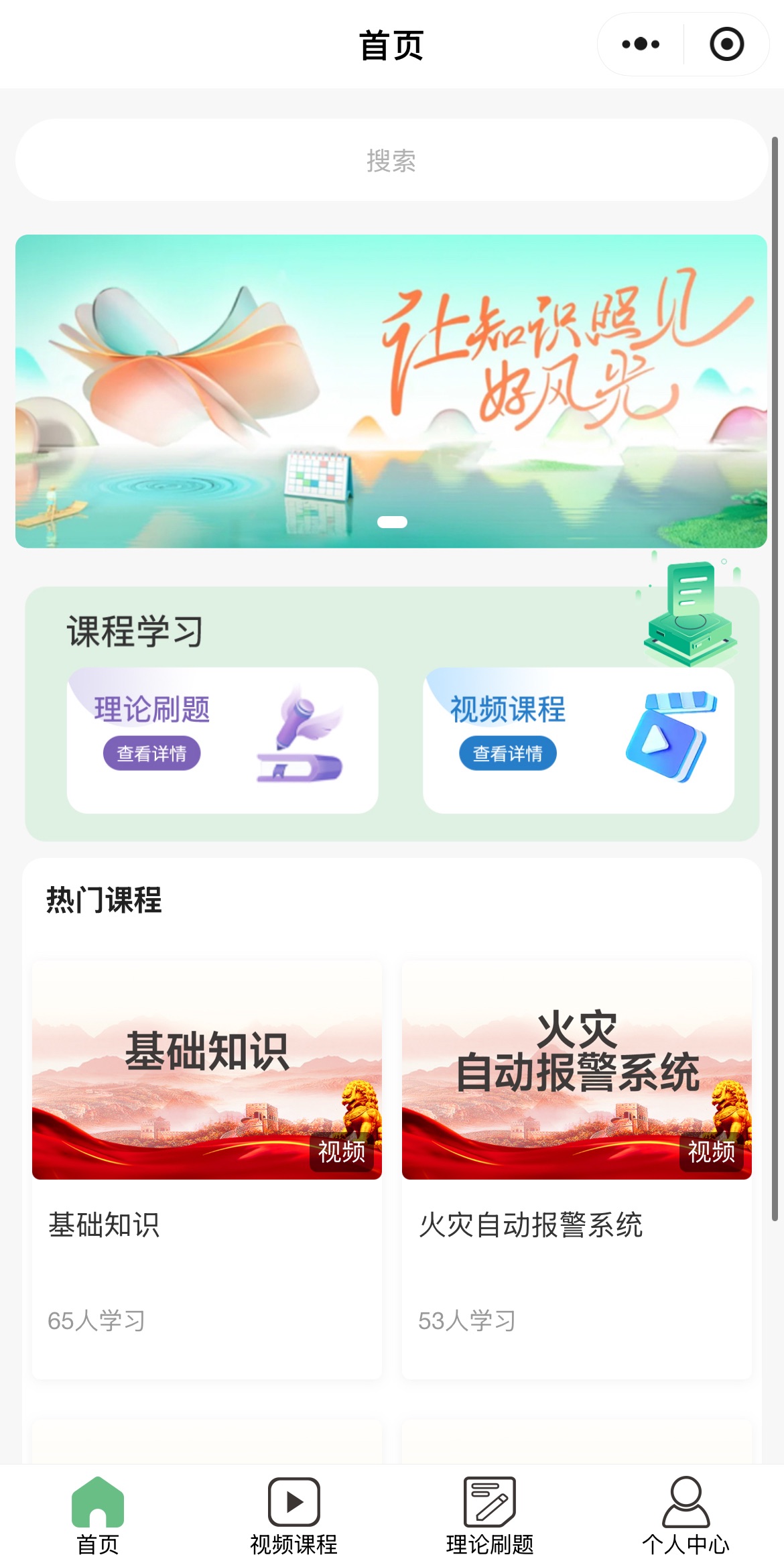This screenshot has height=1561, width=784.
Task: Open the 视频课程 card under 课程学习
Action: [x=578, y=740]
